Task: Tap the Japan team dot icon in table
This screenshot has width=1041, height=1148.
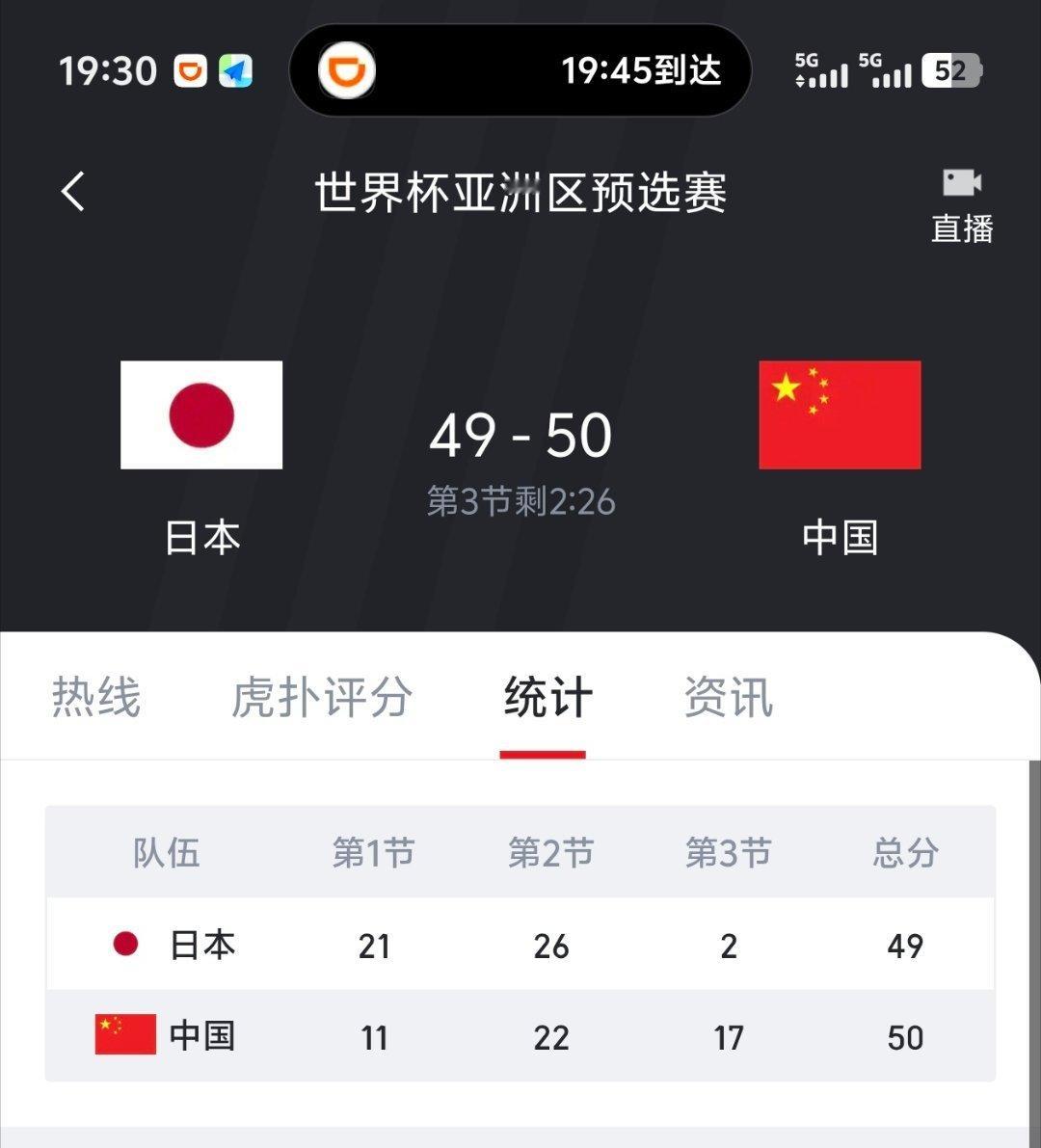Action: (x=125, y=946)
